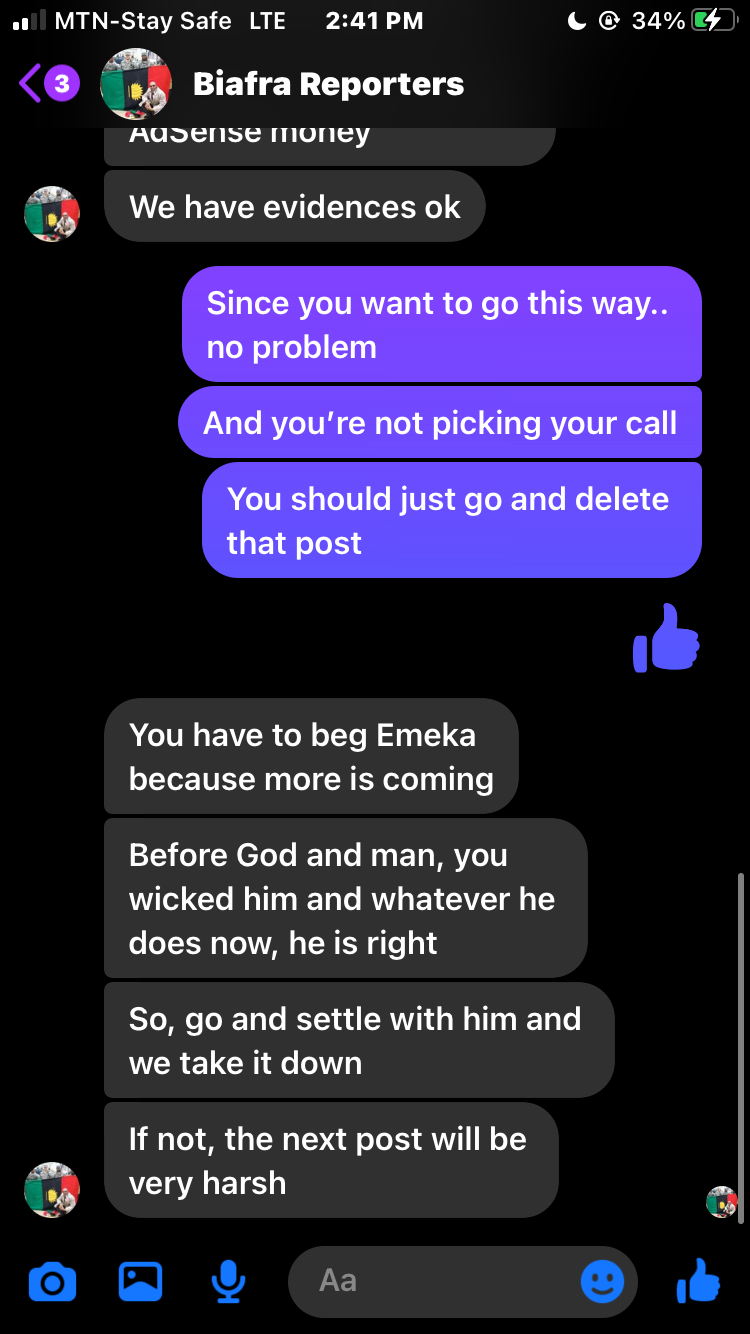Record a voice message with microphone
The image size is (750, 1334).
click(228, 1280)
